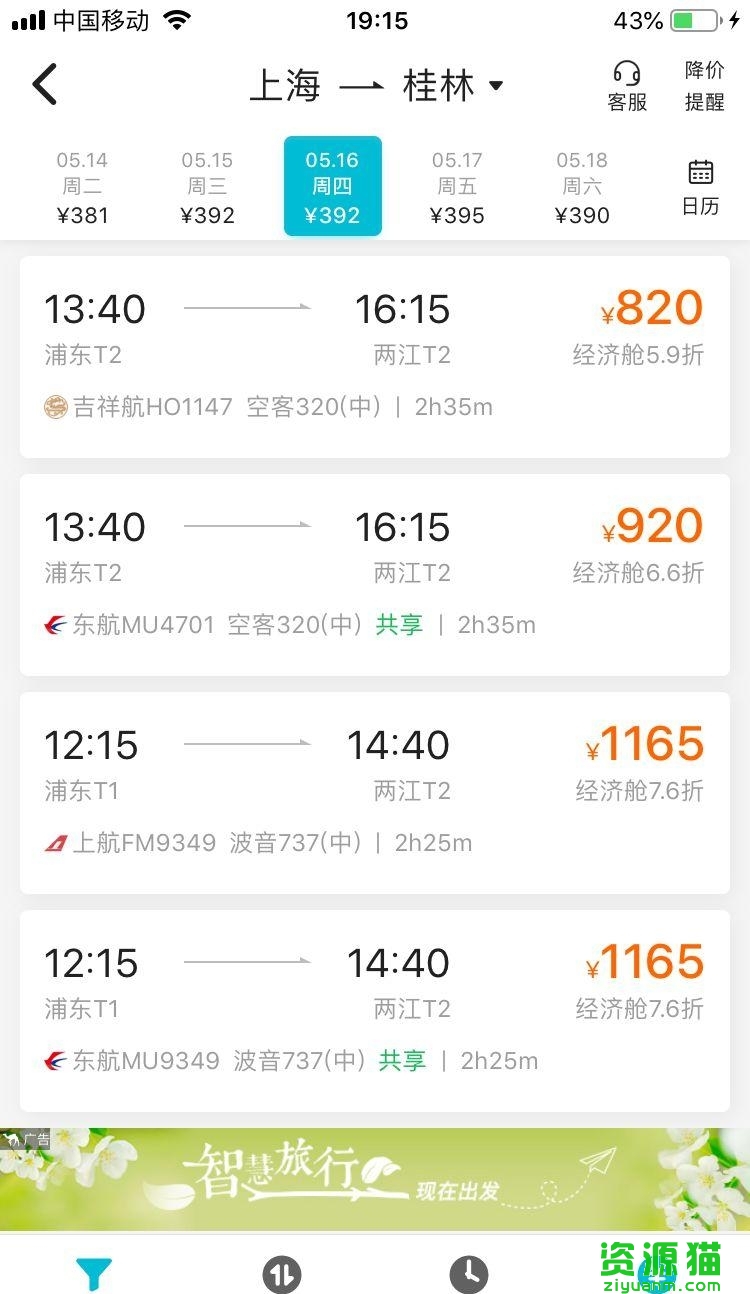Go back using the top-left arrow
This screenshot has width=750, height=1294.
coord(45,85)
